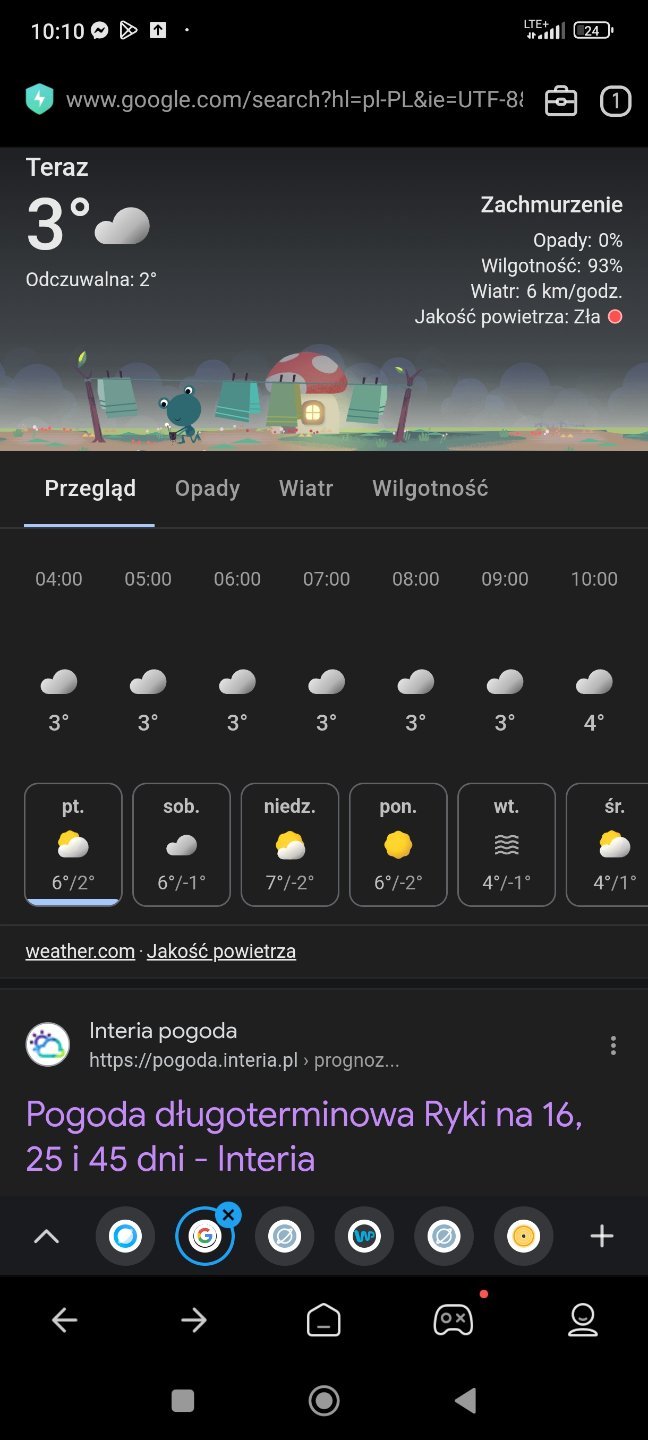Select the niedz. forecast card
The width and height of the screenshot is (648, 1440).
pyautogui.click(x=290, y=845)
